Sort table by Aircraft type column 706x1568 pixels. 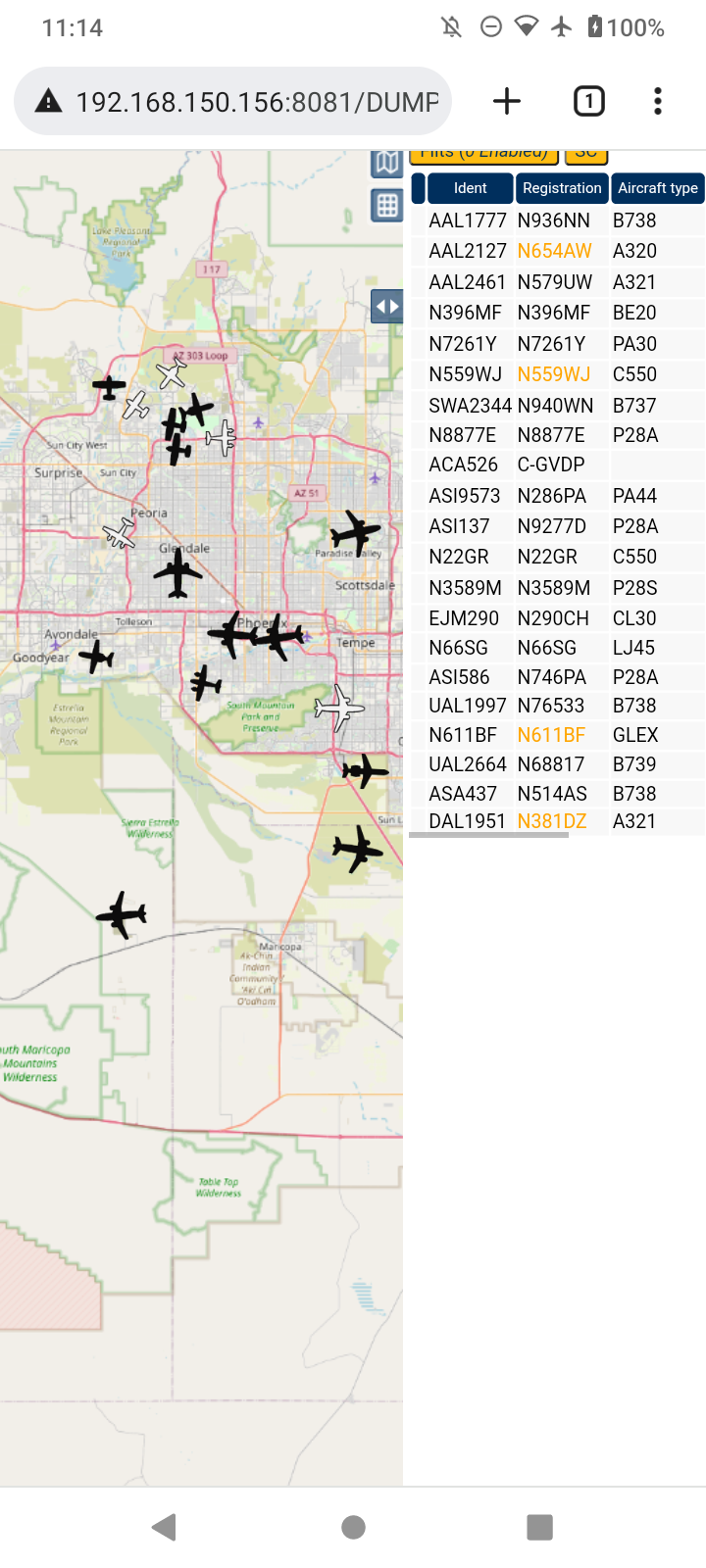tap(658, 188)
